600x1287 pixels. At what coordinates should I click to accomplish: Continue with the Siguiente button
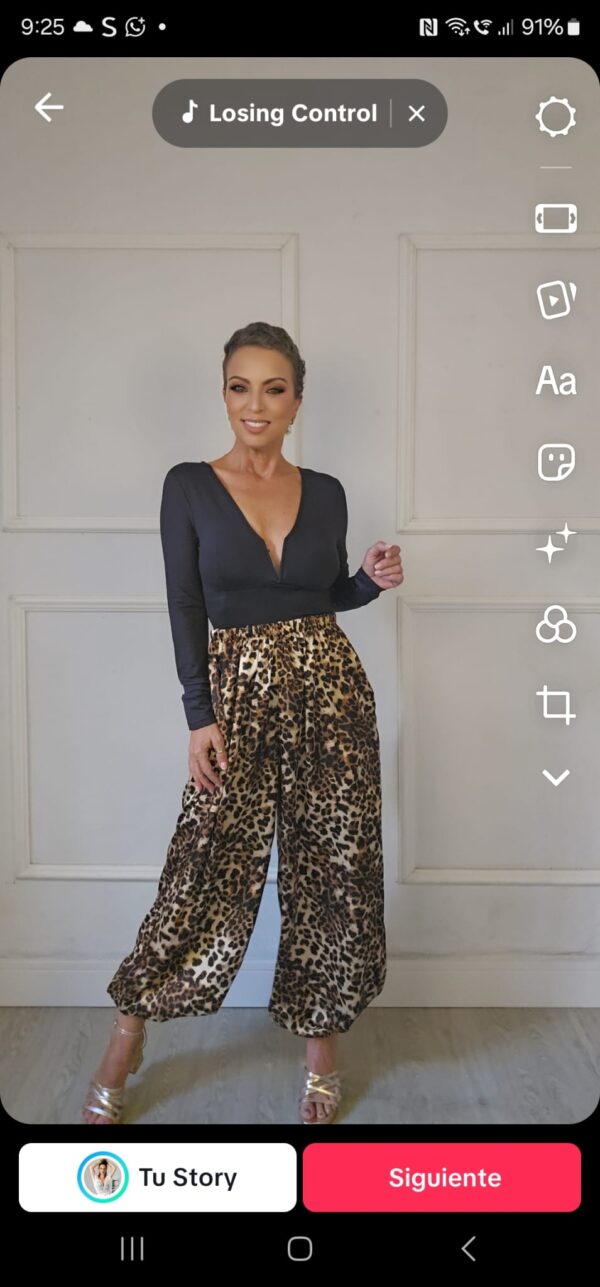[x=442, y=1177]
